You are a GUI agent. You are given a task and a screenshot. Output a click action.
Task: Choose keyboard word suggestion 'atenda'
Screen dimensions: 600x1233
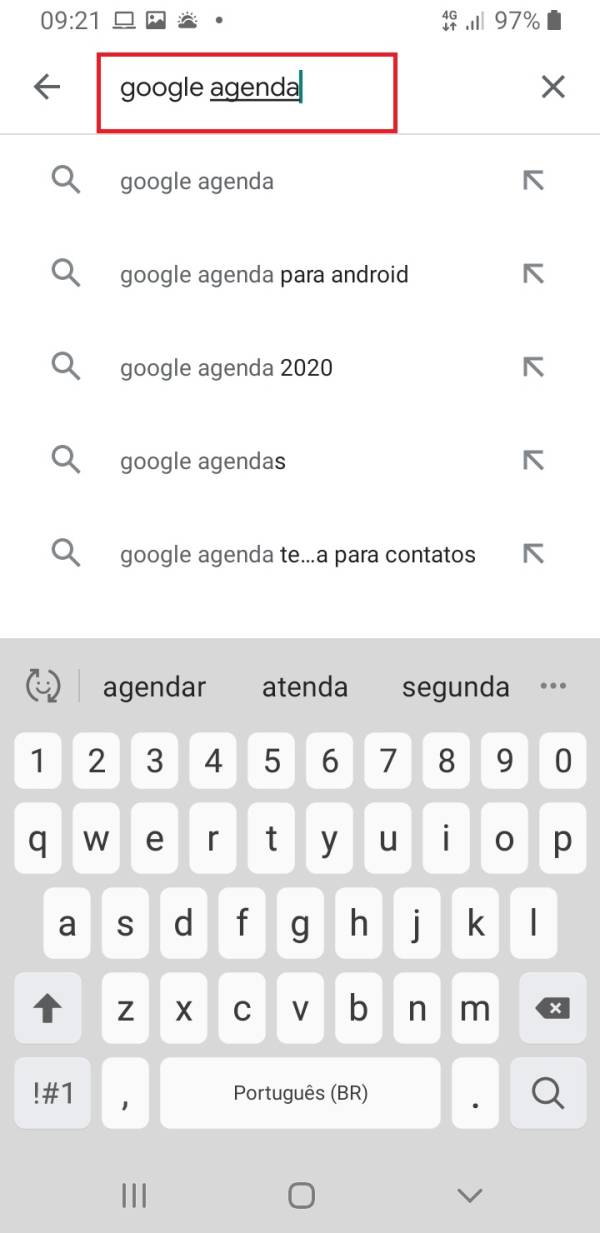[305, 687]
